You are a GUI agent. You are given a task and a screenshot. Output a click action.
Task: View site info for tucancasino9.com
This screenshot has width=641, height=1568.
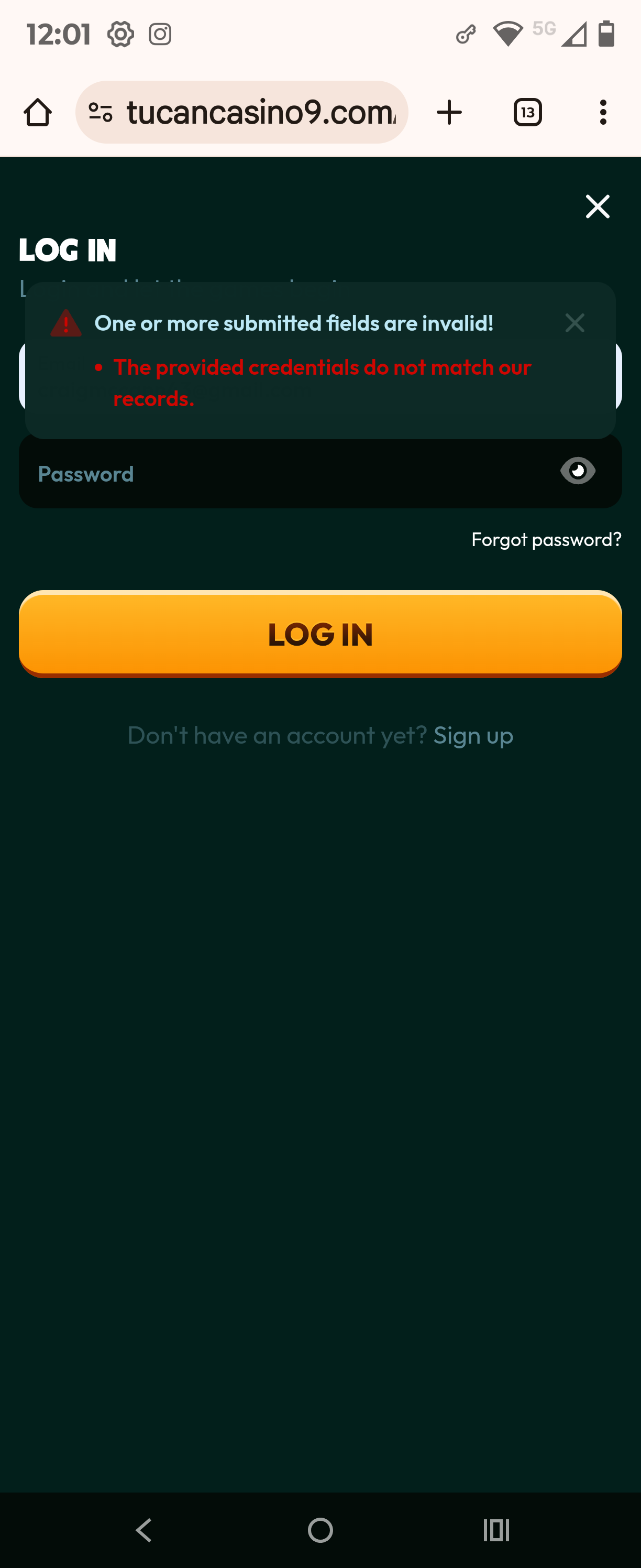click(101, 113)
